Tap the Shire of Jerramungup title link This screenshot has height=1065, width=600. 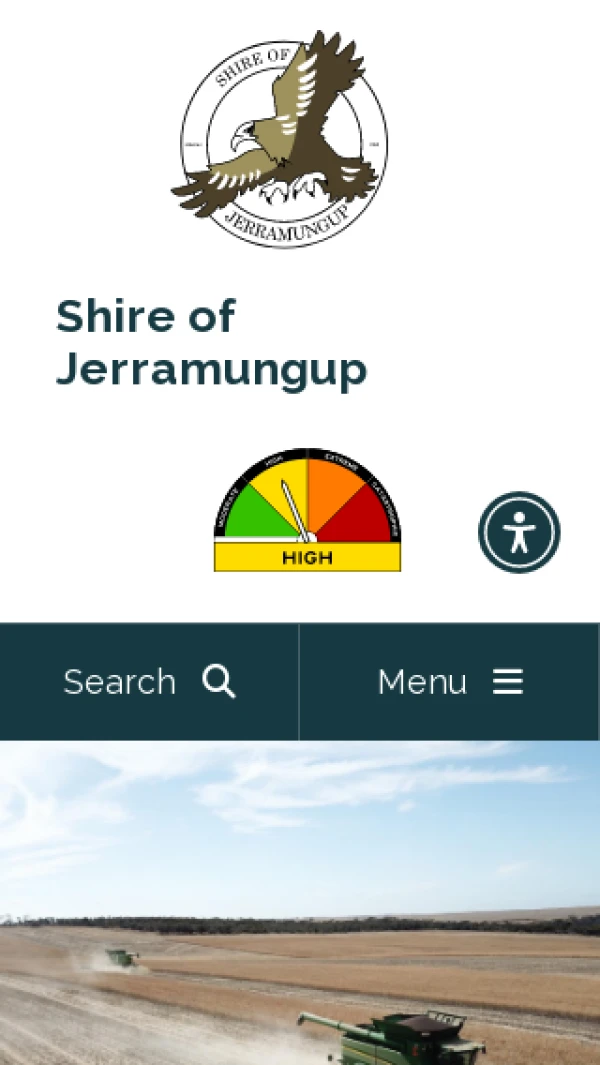point(211,342)
